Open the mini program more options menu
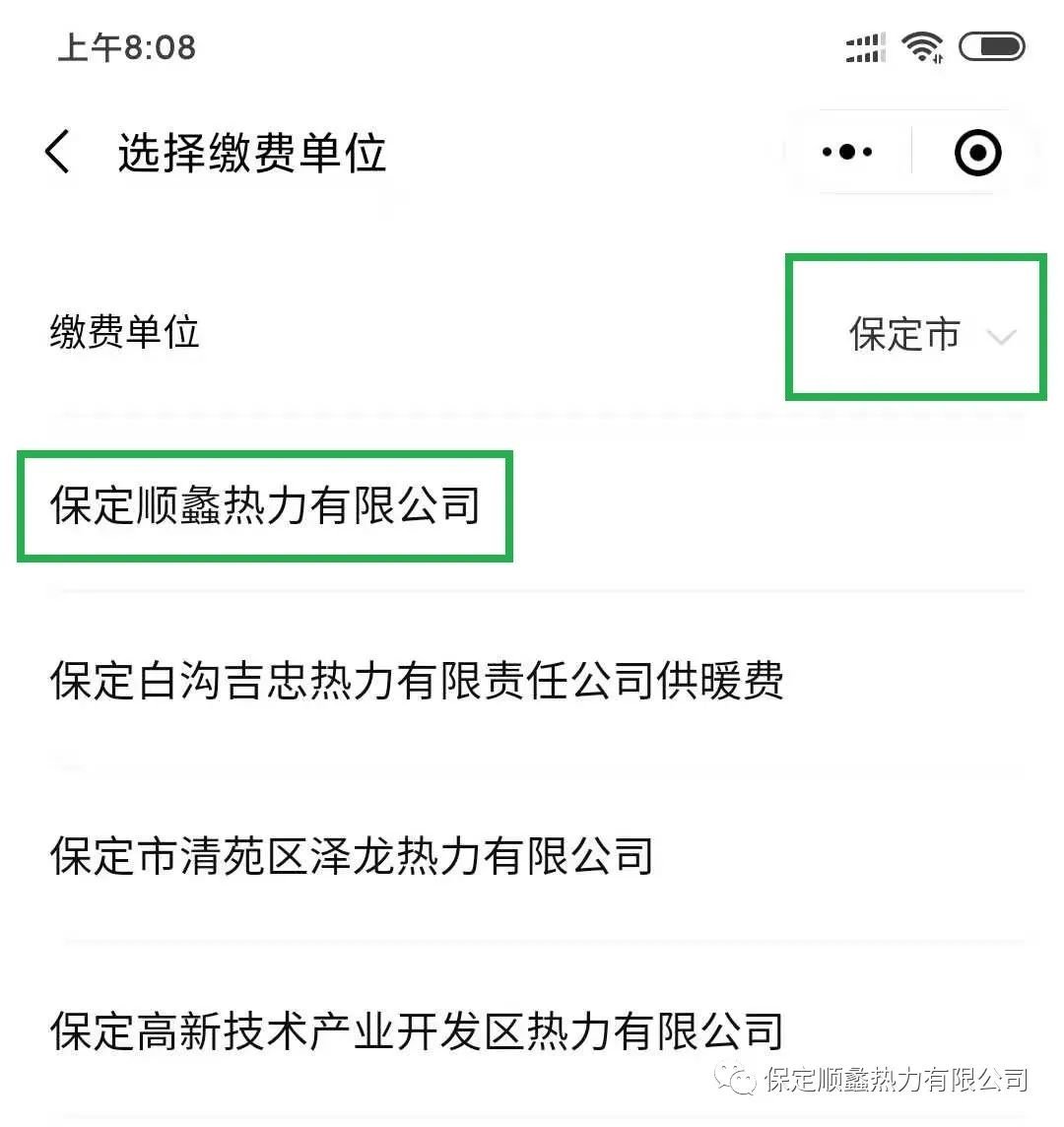The height and width of the screenshot is (1127, 1064). (847, 153)
